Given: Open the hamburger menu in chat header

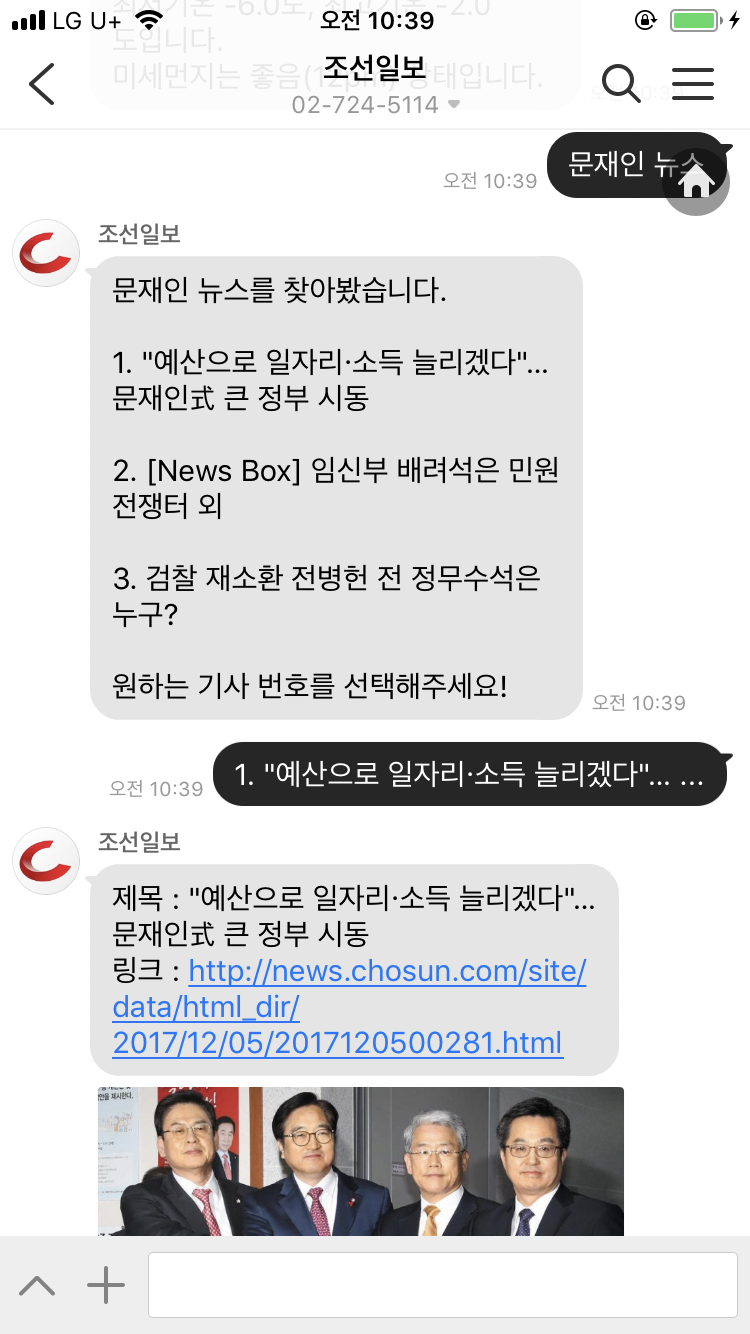Looking at the screenshot, I should point(693,84).
